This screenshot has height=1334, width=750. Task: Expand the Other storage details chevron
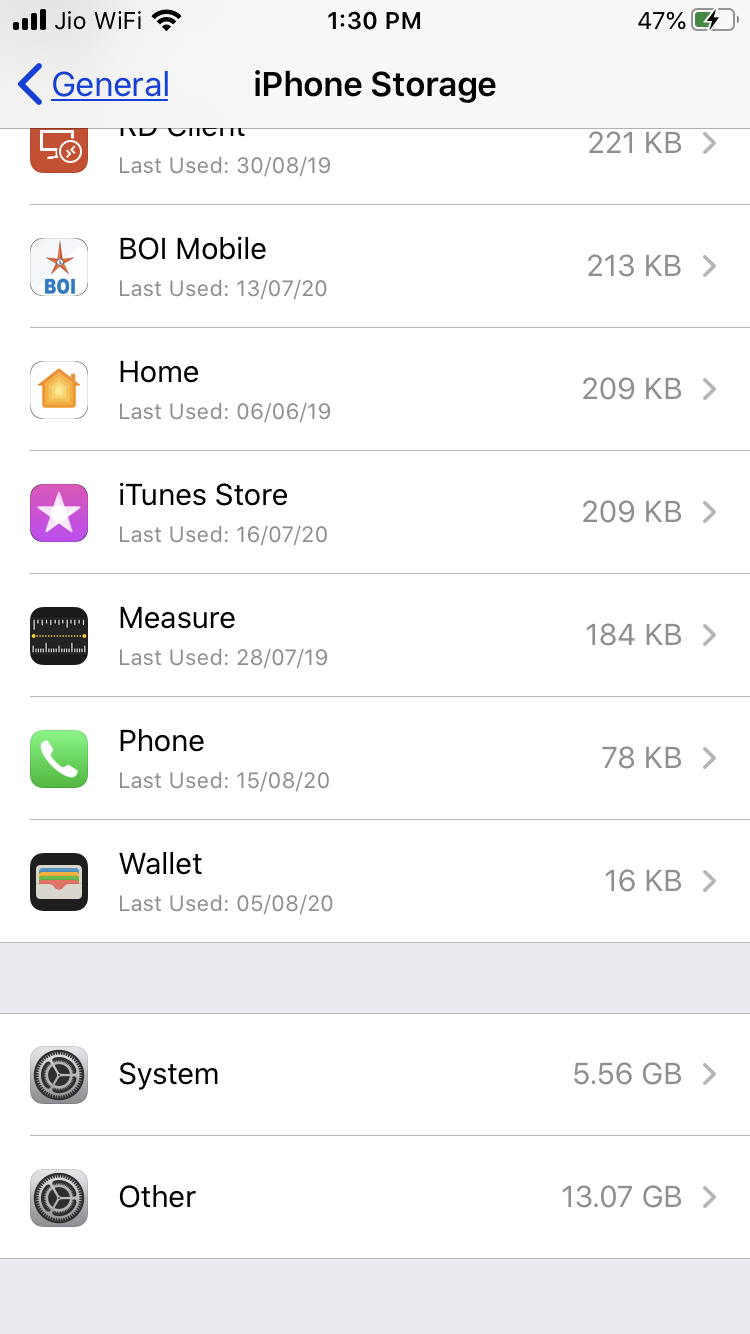pos(712,1198)
